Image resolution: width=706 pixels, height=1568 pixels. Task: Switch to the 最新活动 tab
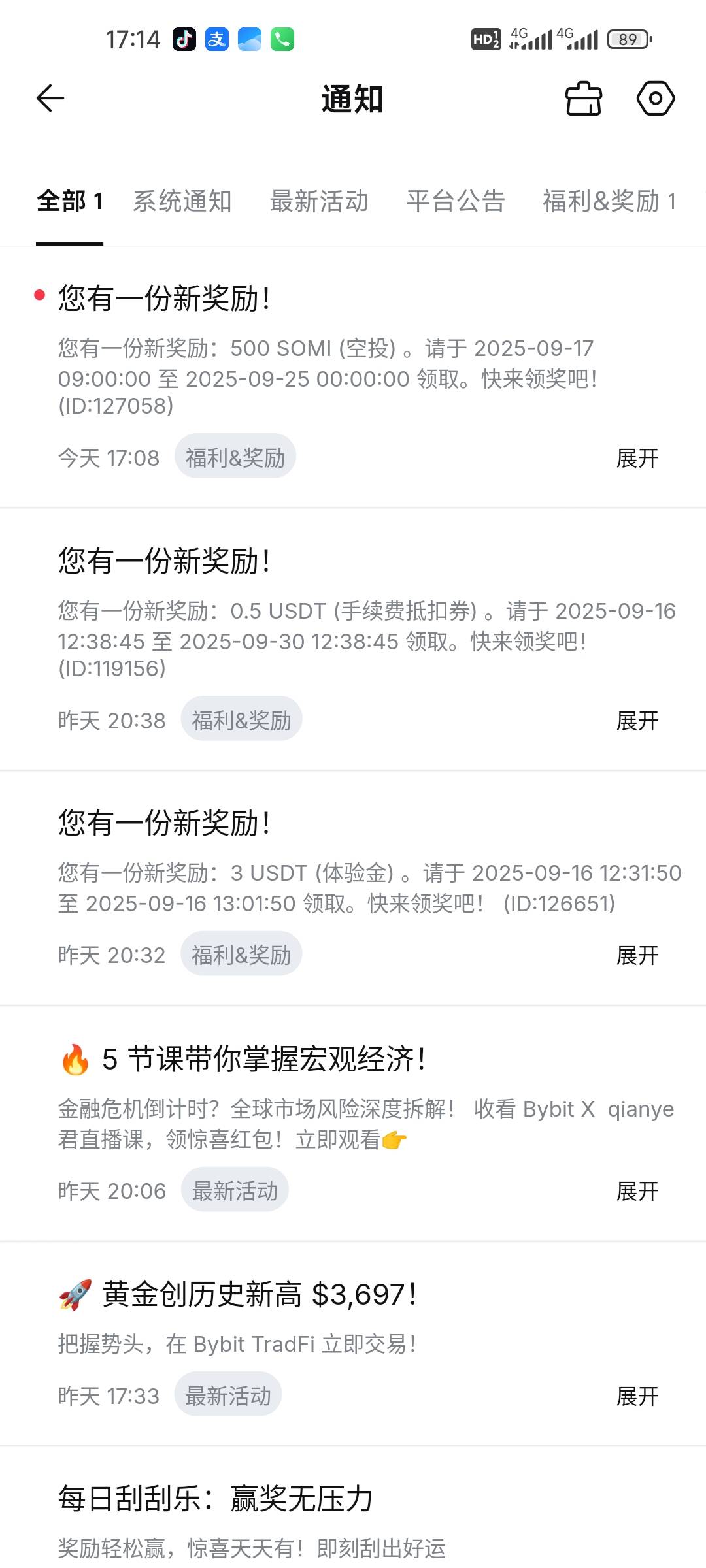point(319,201)
